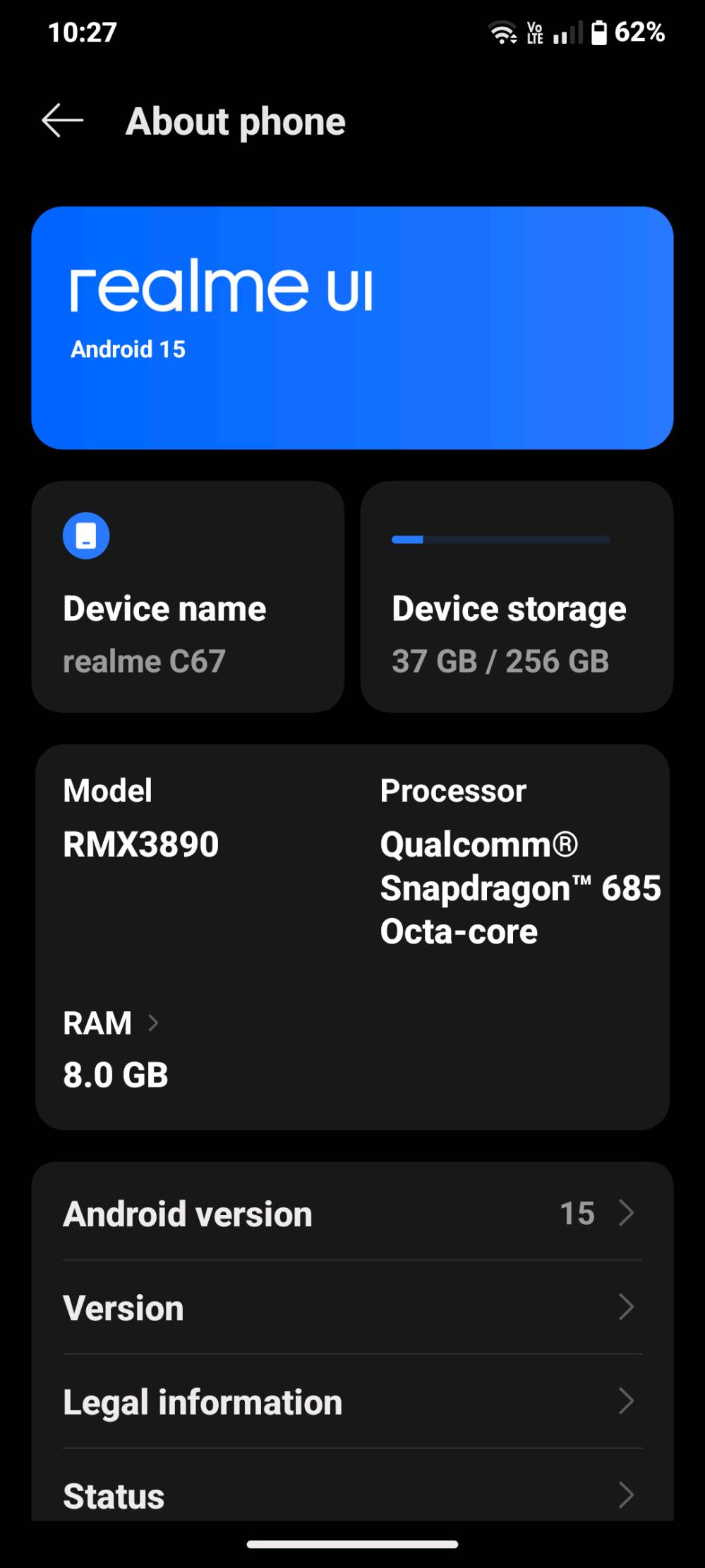The width and height of the screenshot is (705, 1568).
Task: Click the Android 15 label inside the banner
Action: (x=128, y=349)
